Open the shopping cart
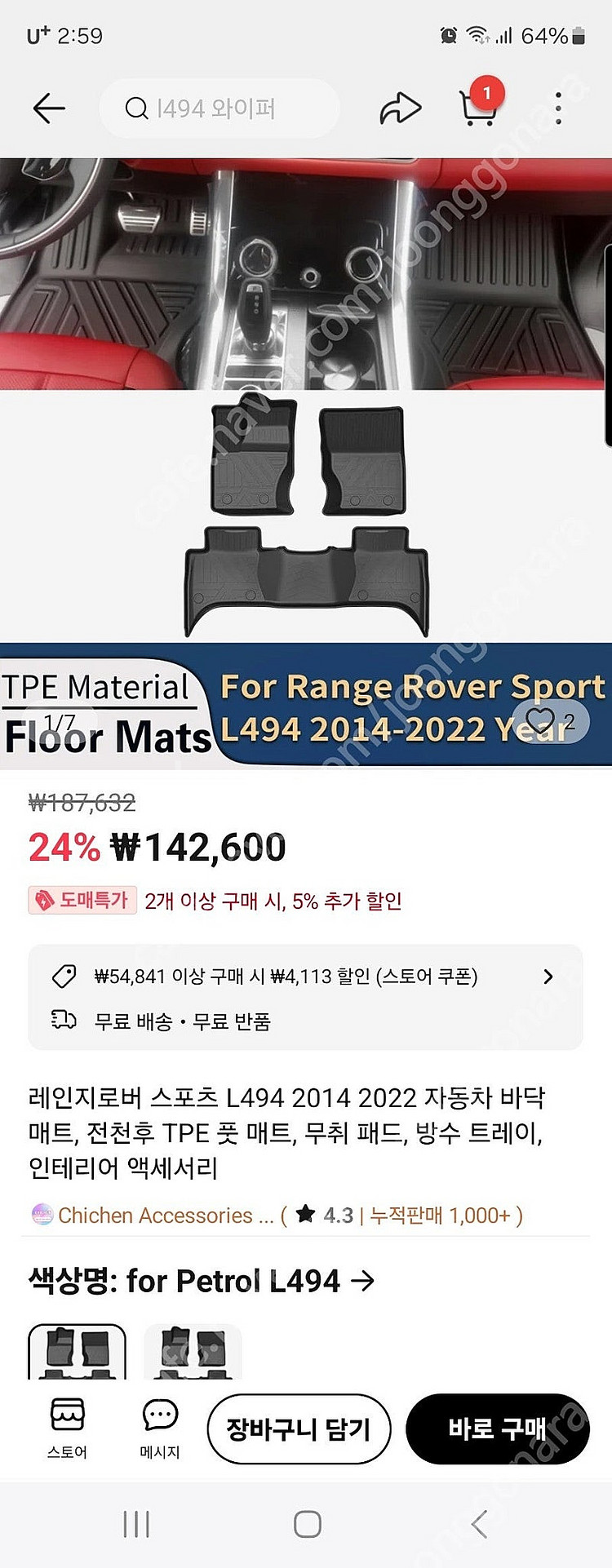 (478, 109)
